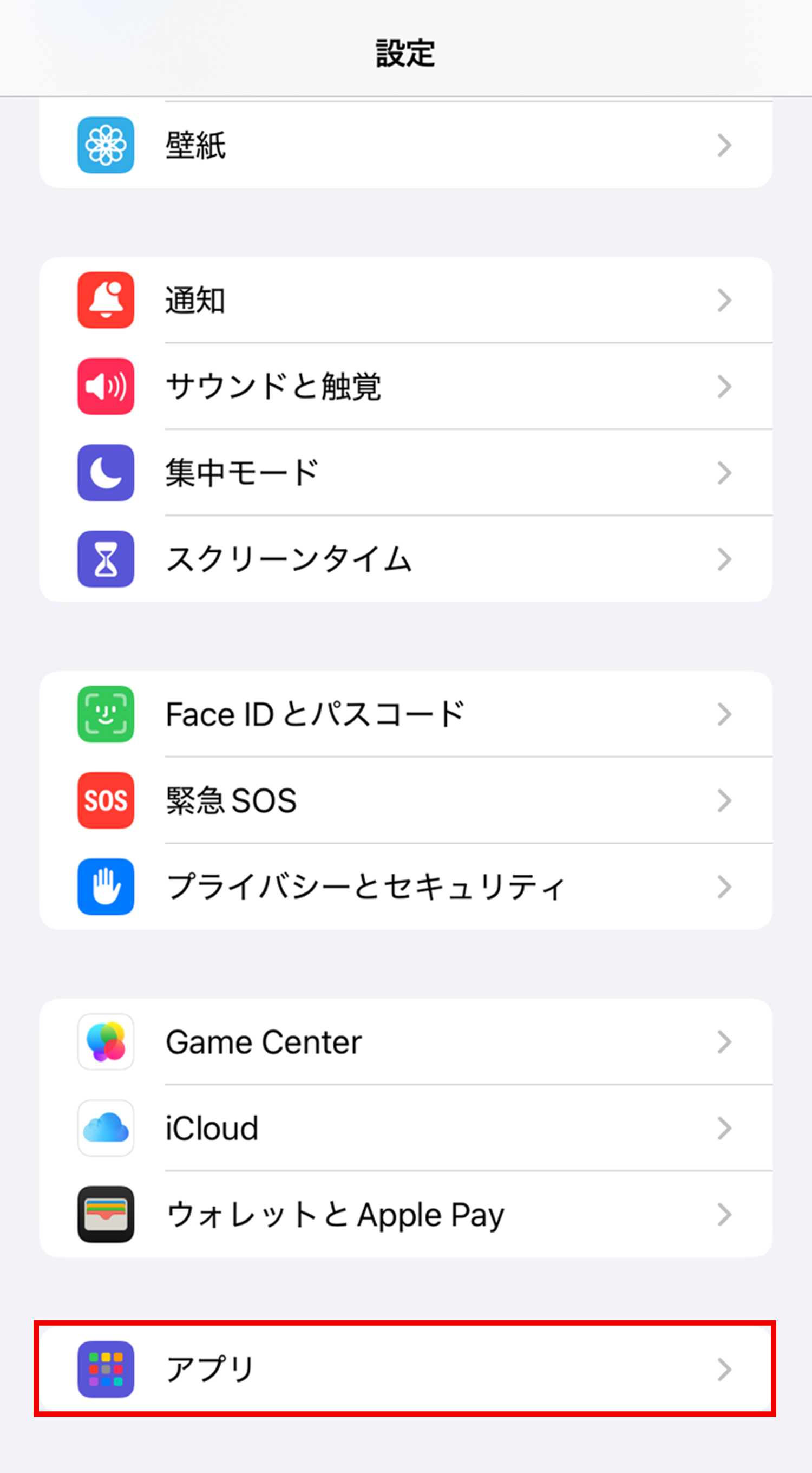
Task: Select the アプリ row
Action: point(405,1369)
